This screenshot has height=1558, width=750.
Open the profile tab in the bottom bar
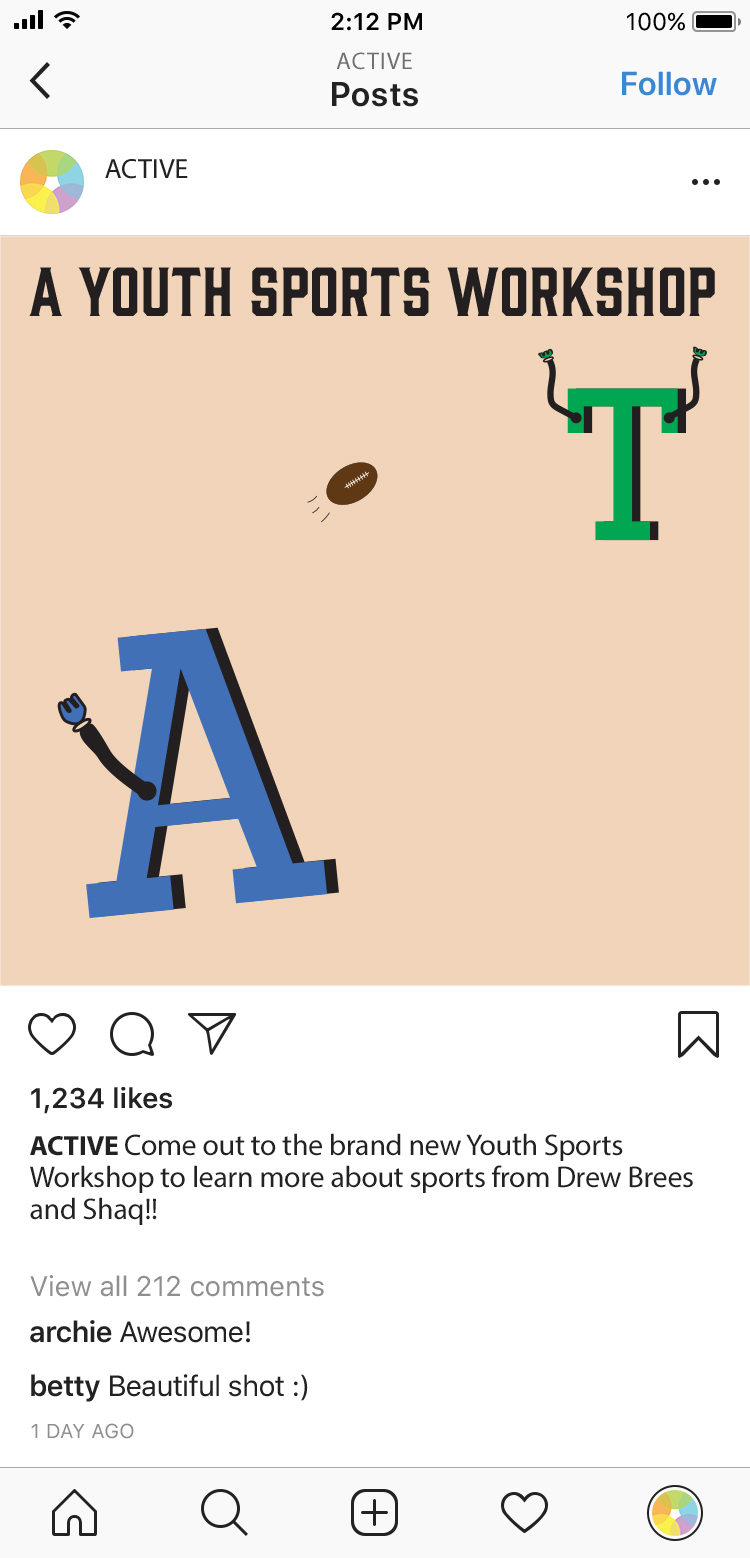point(675,1512)
